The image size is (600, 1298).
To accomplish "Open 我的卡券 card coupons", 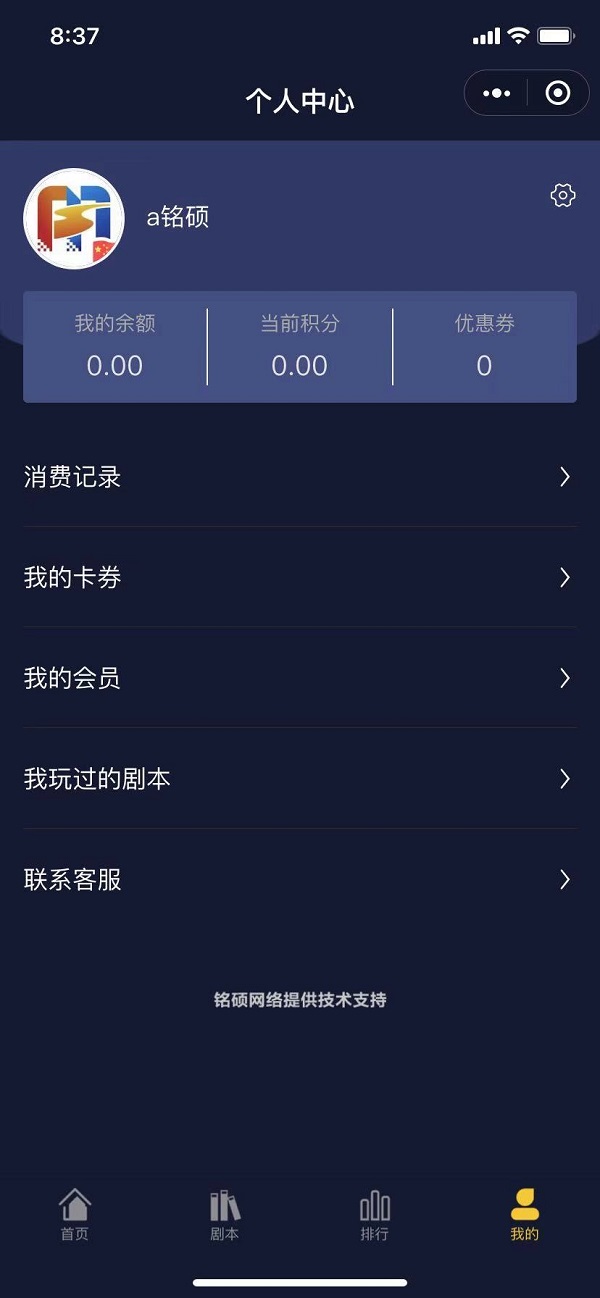I will (299, 578).
